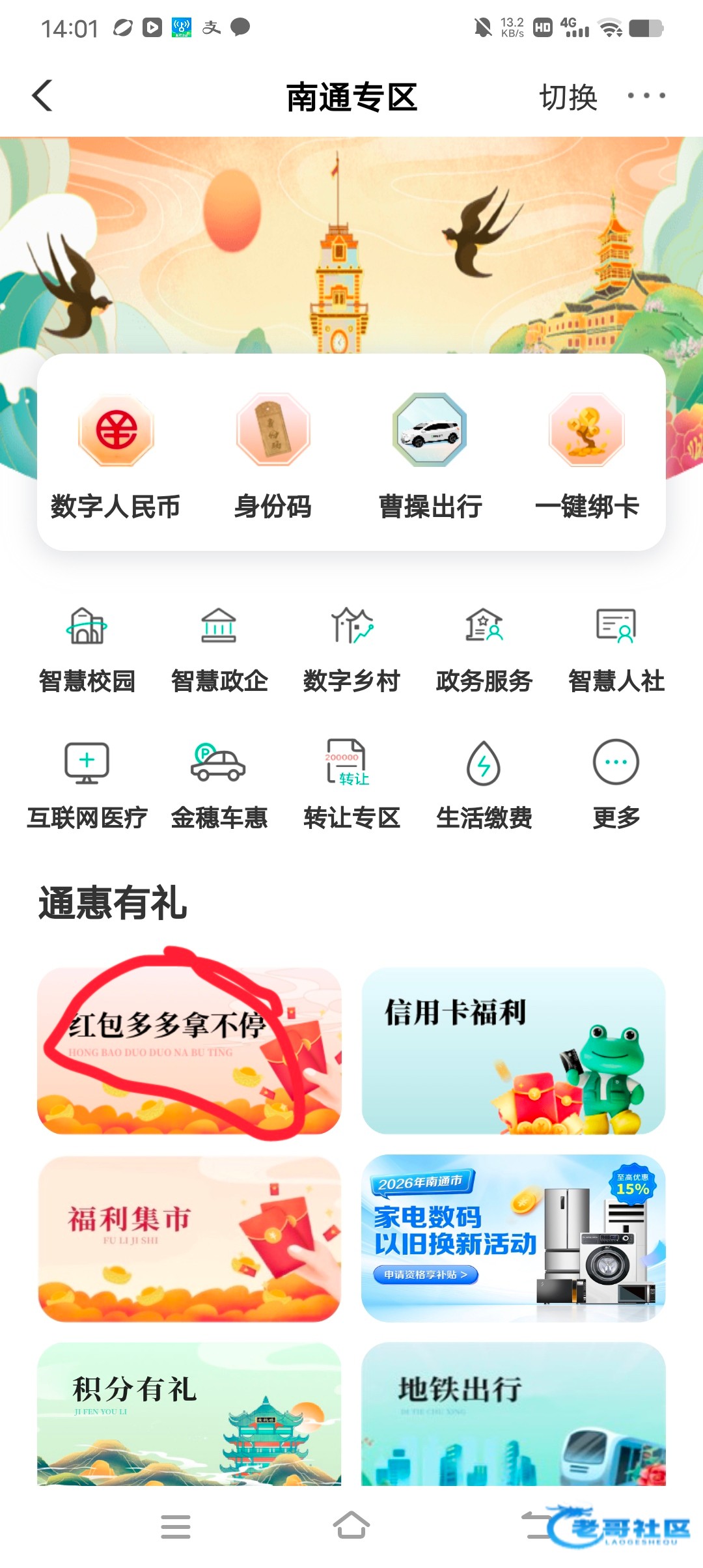The height and width of the screenshot is (1568, 703).
Task: Open 转让专区
Action: click(x=351, y=785)
